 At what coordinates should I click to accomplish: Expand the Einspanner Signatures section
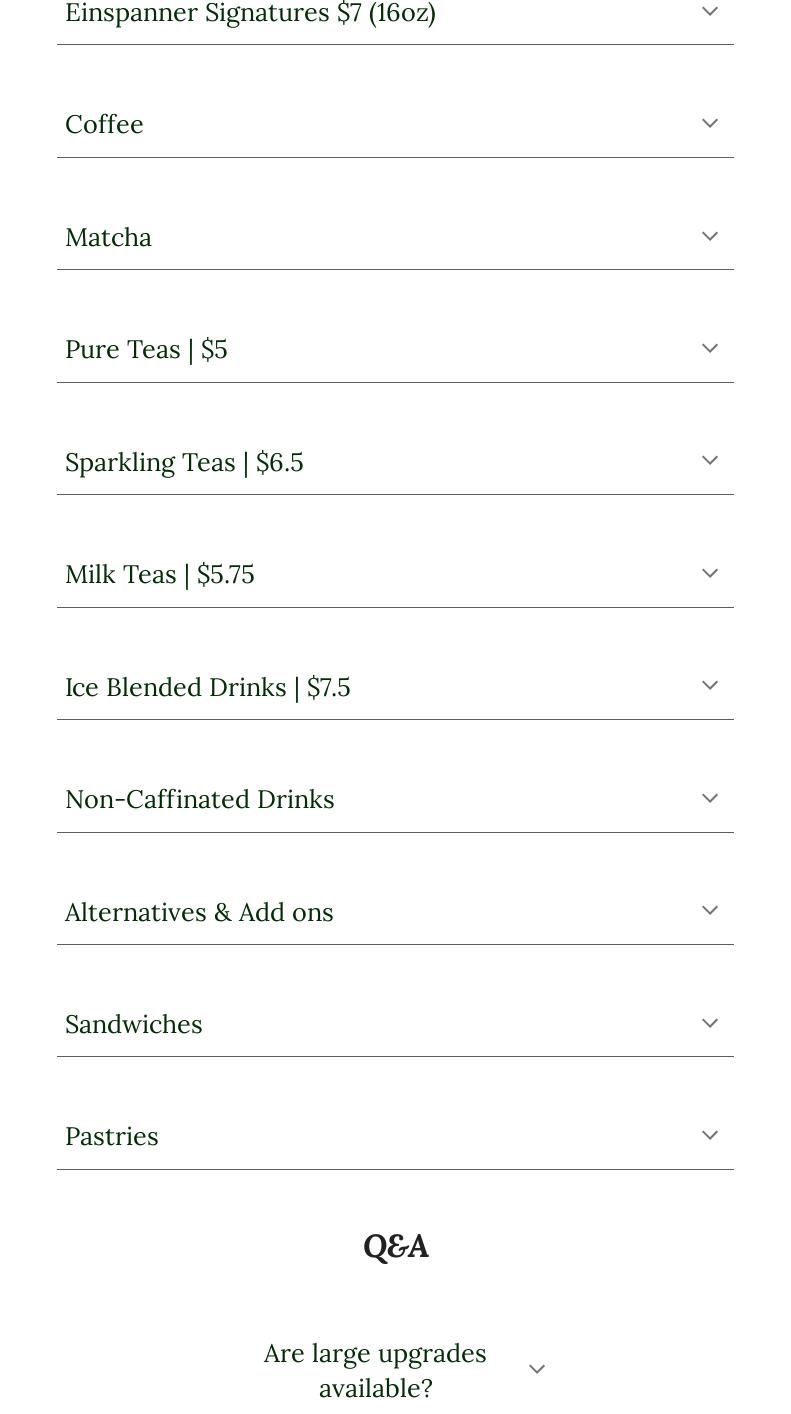395,14
